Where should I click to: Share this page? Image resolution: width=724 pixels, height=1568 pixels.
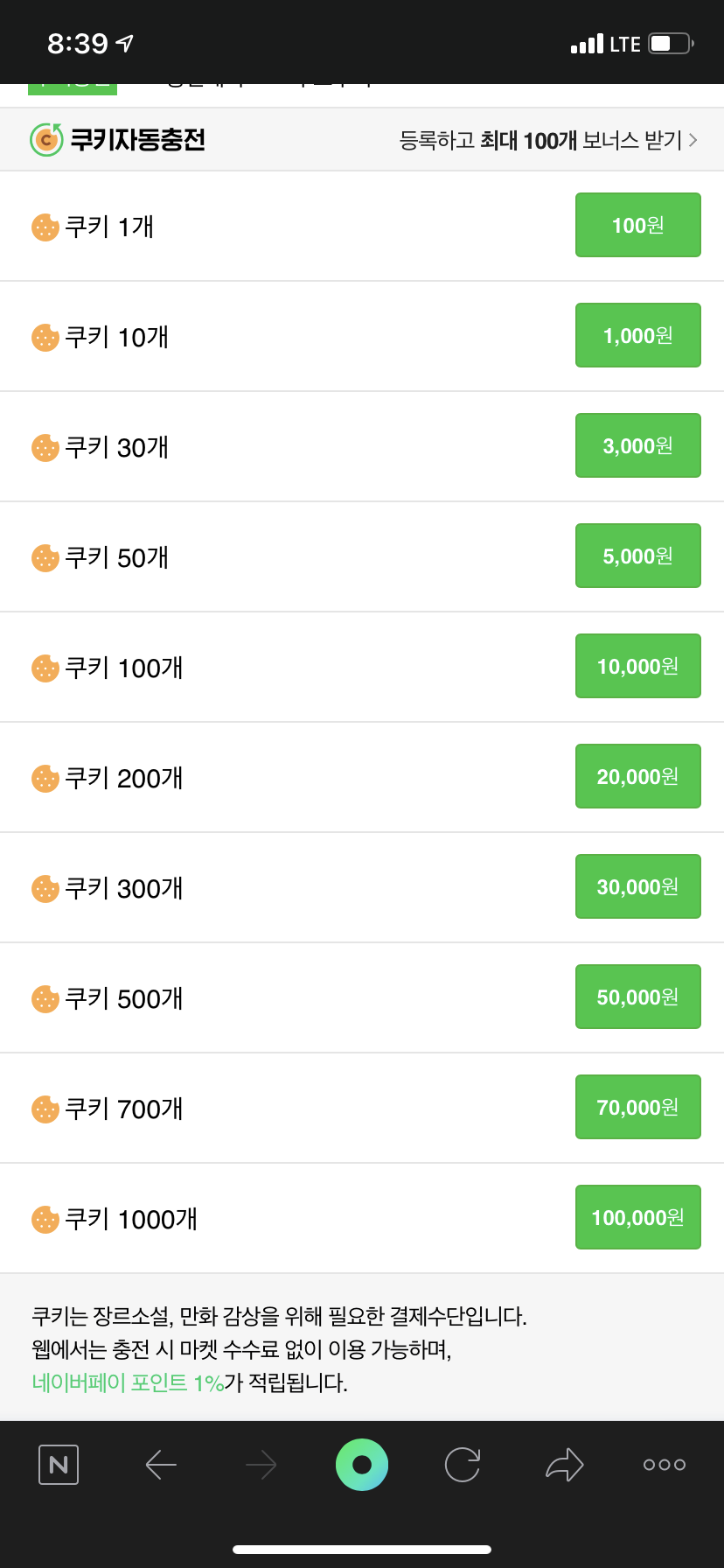click(x=564, y=1465)
